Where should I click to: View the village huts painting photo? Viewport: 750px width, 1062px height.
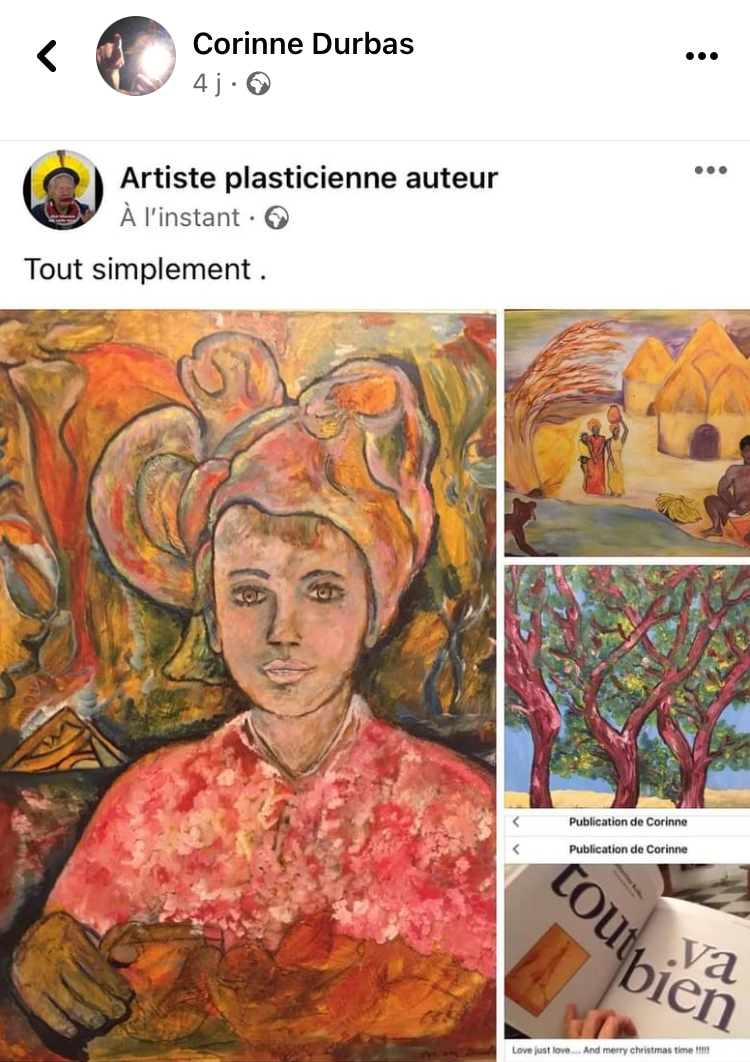coord(627,433)
